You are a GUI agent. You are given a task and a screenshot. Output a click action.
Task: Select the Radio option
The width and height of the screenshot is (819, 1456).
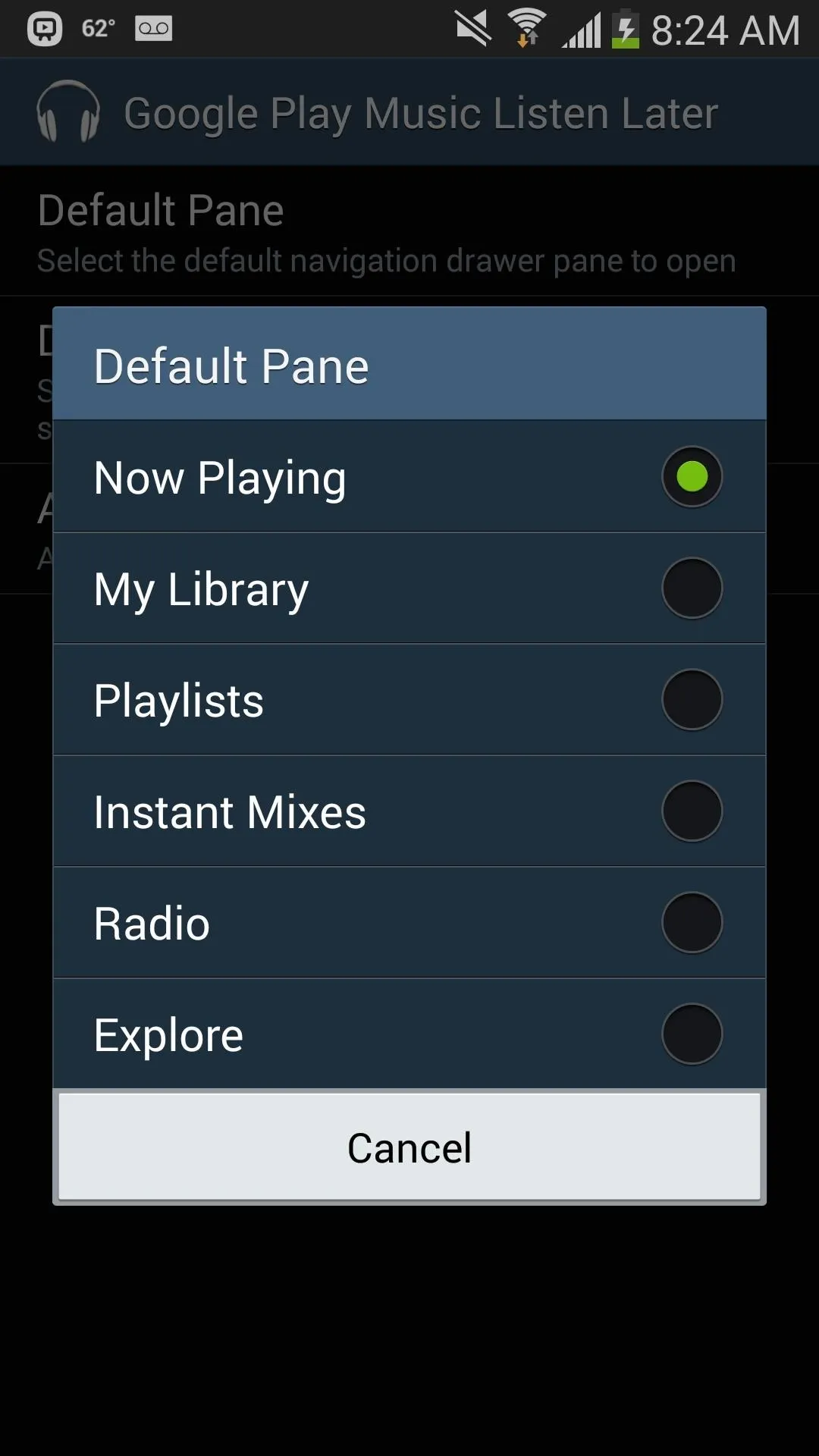(x=409, y=922)
